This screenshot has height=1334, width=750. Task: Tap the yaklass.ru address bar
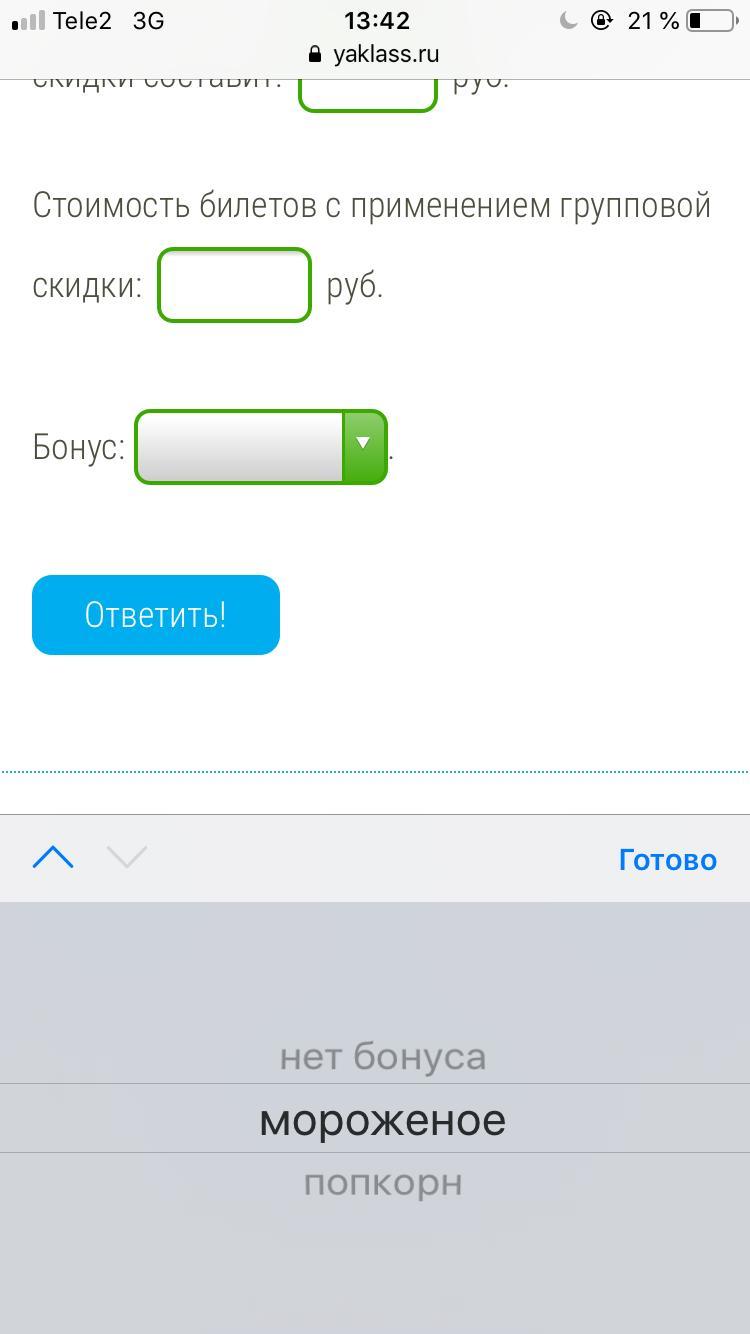pyautogui.click(x=375, y=54)
